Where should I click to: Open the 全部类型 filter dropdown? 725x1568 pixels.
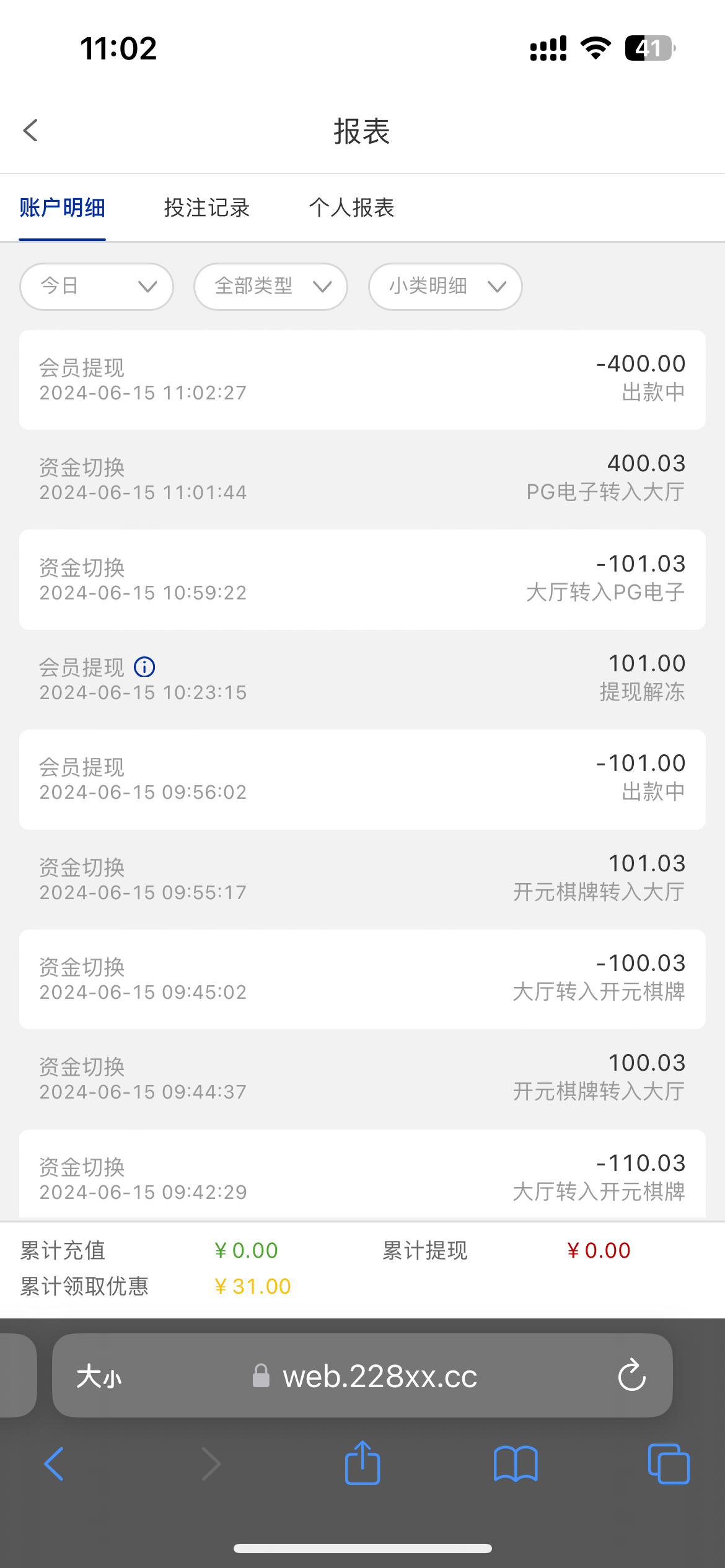[271, 287]
